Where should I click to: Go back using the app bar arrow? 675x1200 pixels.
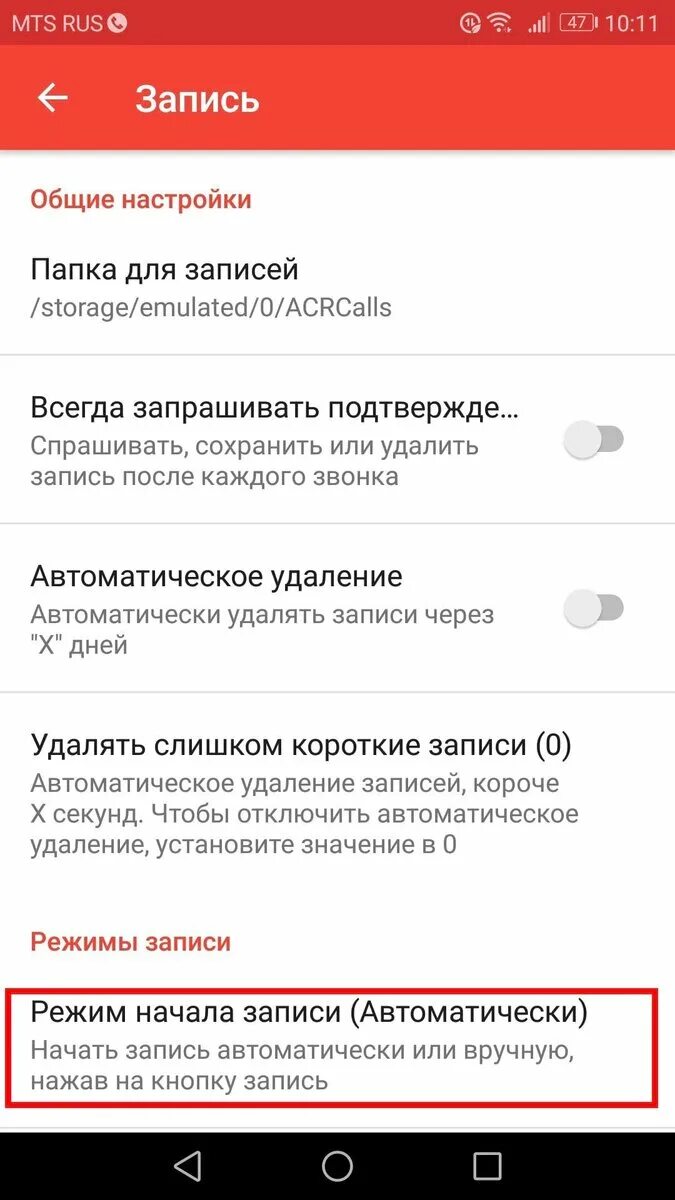point(52,98)
